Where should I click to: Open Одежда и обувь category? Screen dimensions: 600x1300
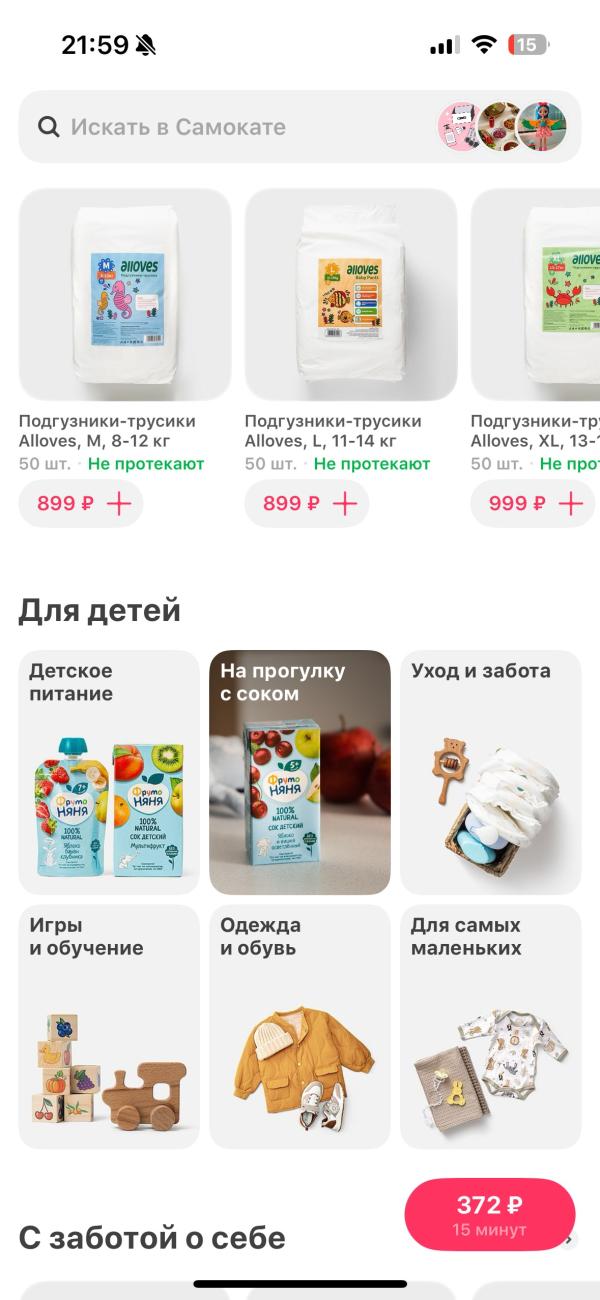pos(300,1027)
